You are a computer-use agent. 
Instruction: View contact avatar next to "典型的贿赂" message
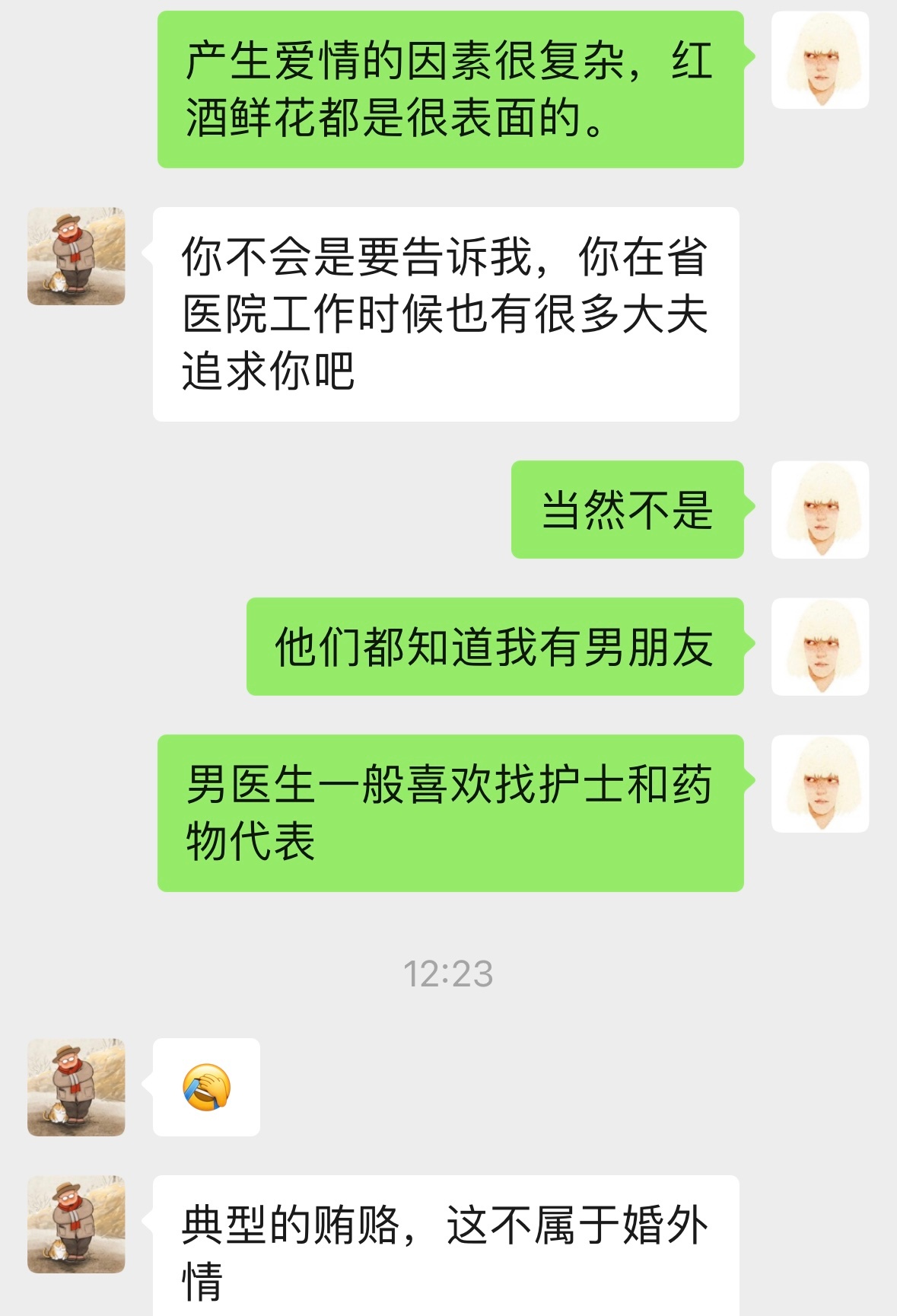[x=76, y=1224]
